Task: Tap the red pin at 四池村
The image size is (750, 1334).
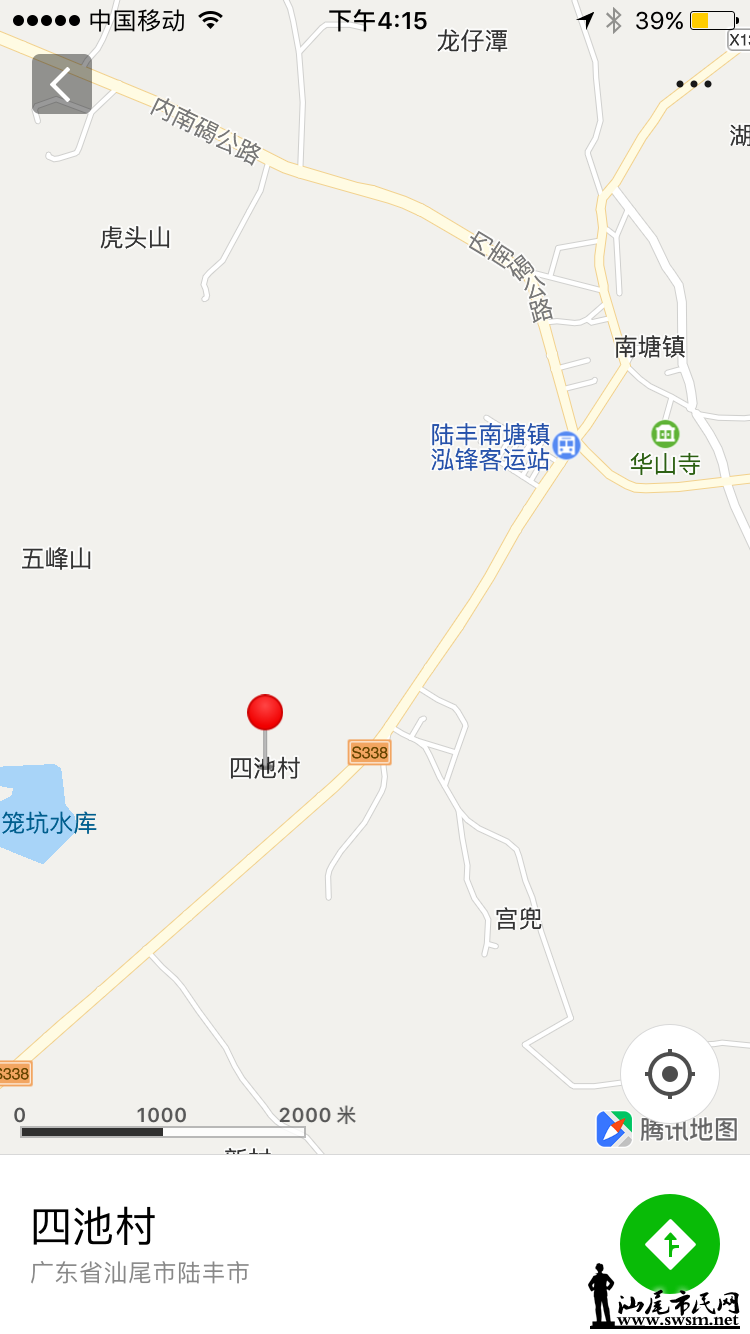Action: (265, 714)
